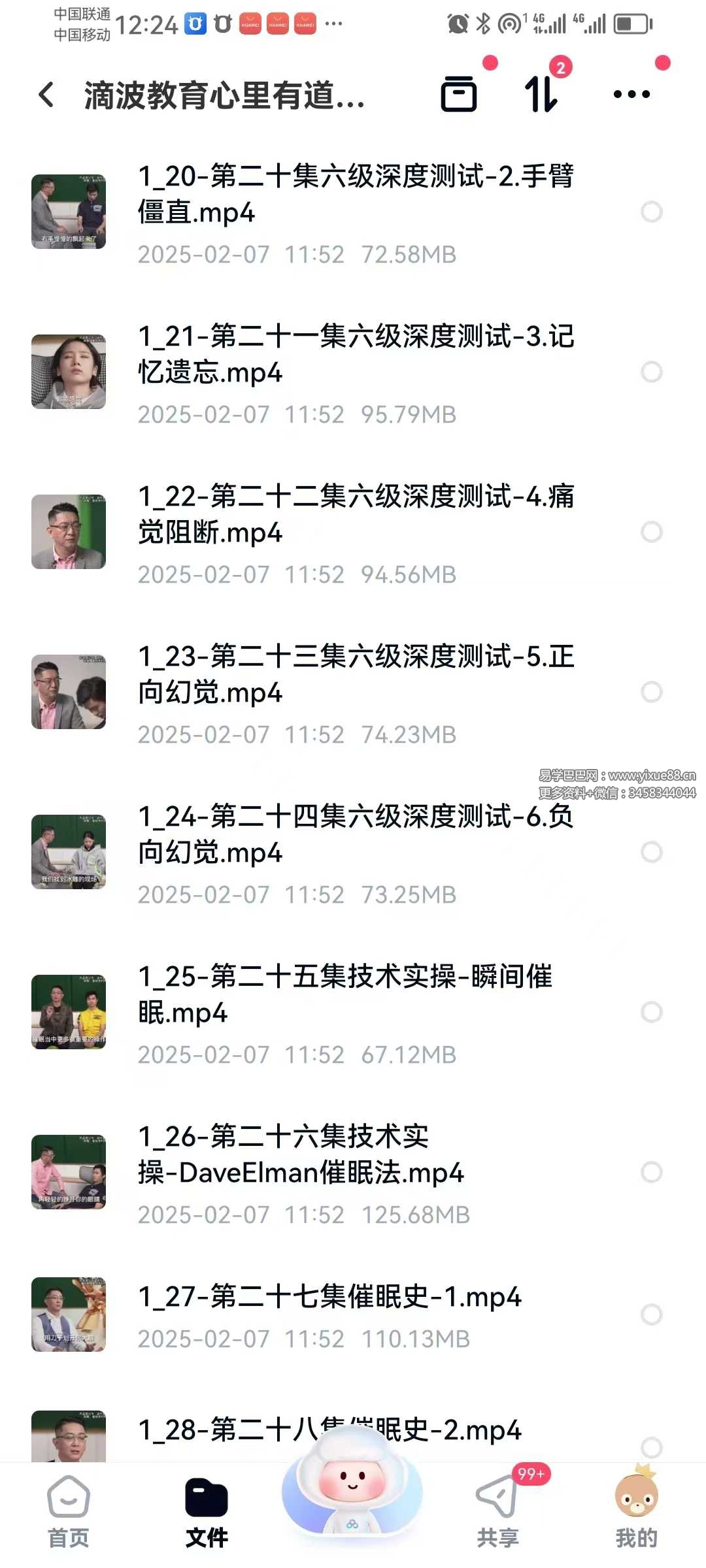Viewport: 706px width, 1568px height.
Task: Tick the circle next to 1_24 负向幻觉.mp4
Action: pos(651,852)
